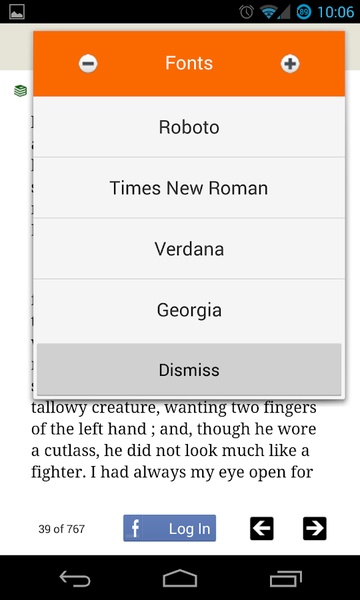Go to the previous page arrow
Image resolution: width=360 pixels, height=600 pixels.
click(262, 528)
